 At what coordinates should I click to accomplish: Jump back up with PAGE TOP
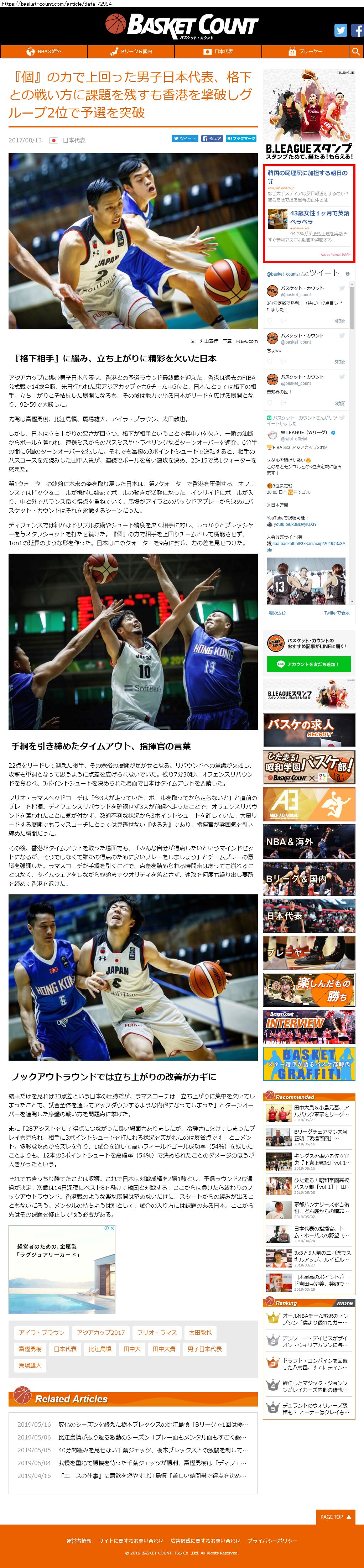click(336, 1517)
